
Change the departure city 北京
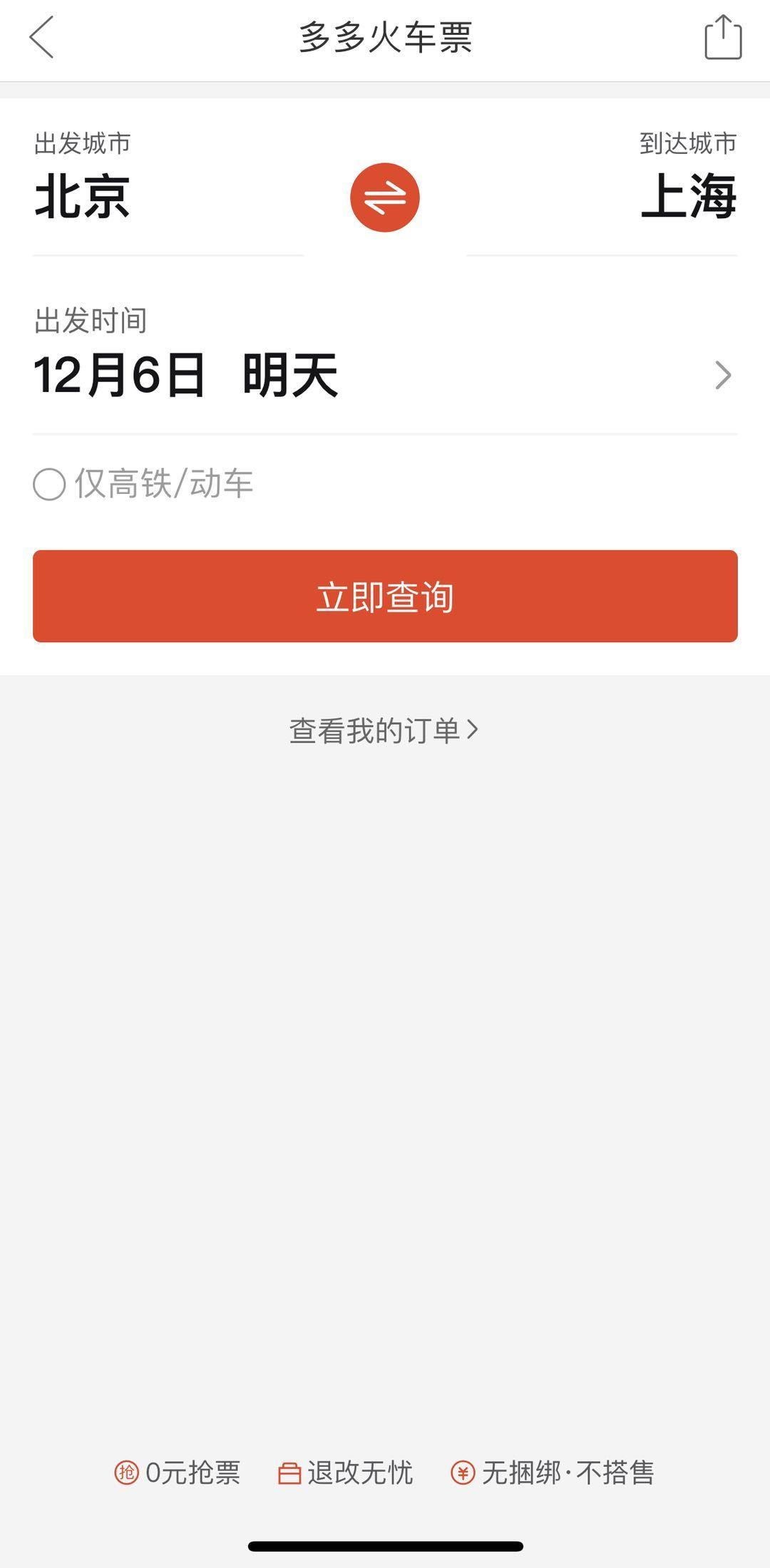(83, 197)
